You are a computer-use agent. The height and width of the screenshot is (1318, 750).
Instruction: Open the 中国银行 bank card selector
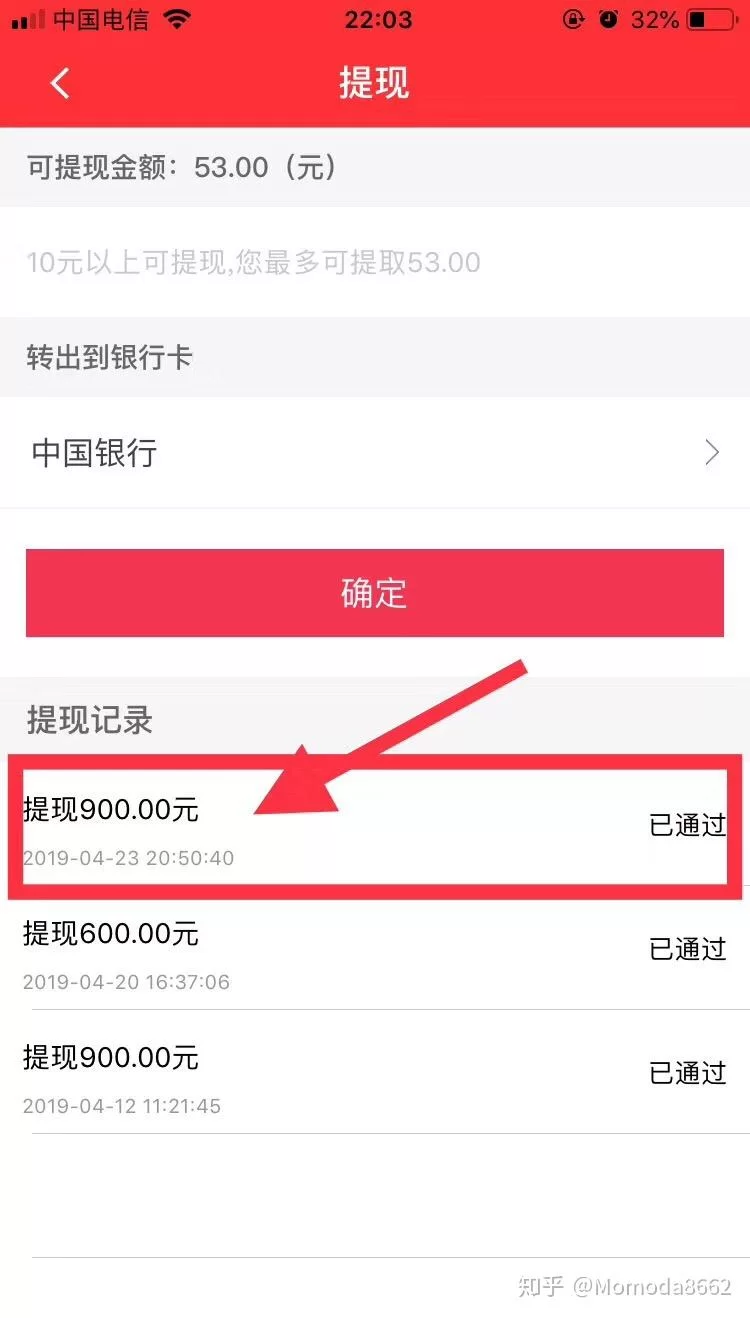coord(375,453)
